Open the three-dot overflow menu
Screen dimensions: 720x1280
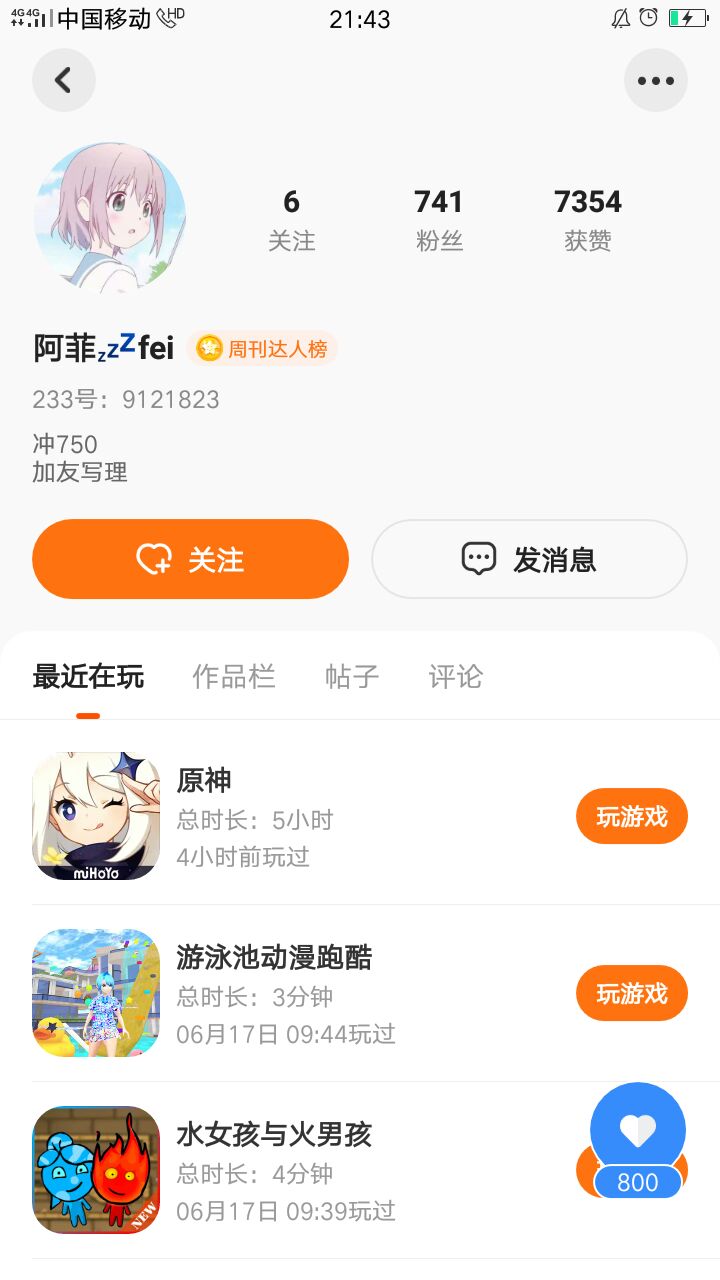click(655, 80)
